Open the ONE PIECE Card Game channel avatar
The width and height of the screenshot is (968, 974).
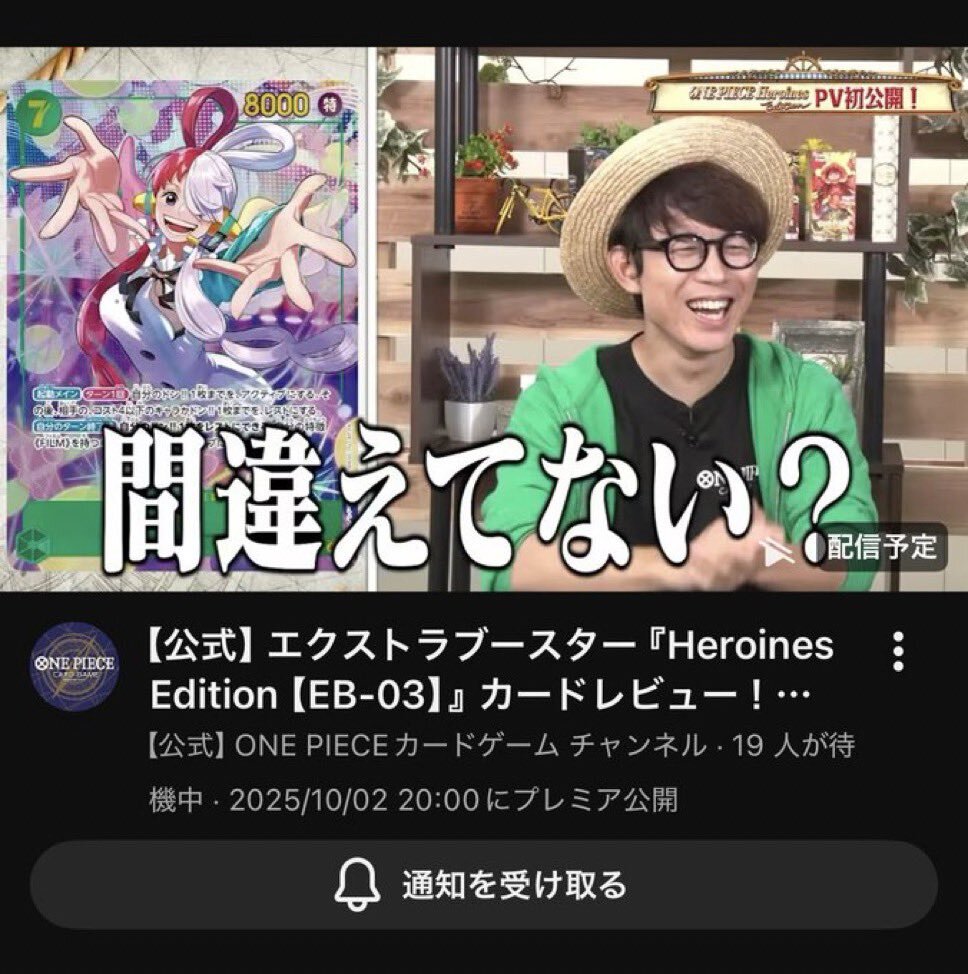(x=75, y=667)
